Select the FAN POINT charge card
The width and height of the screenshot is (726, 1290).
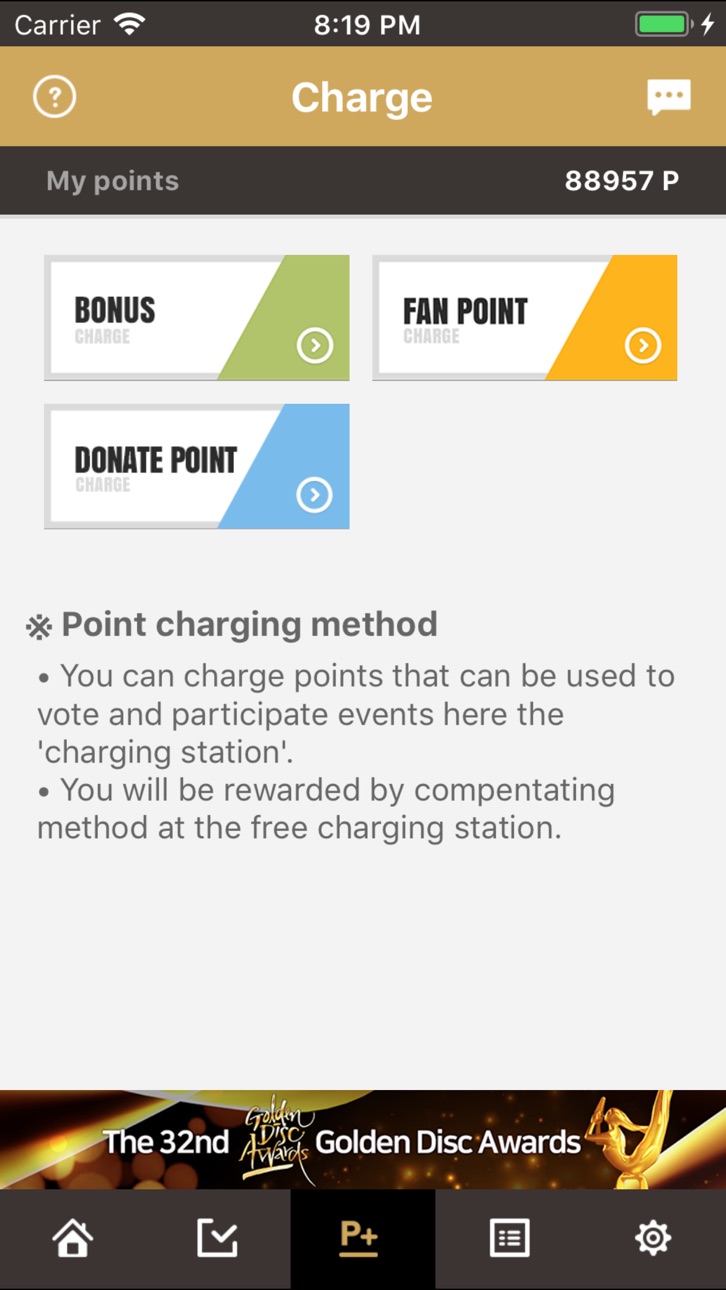(x=525, y=318)
